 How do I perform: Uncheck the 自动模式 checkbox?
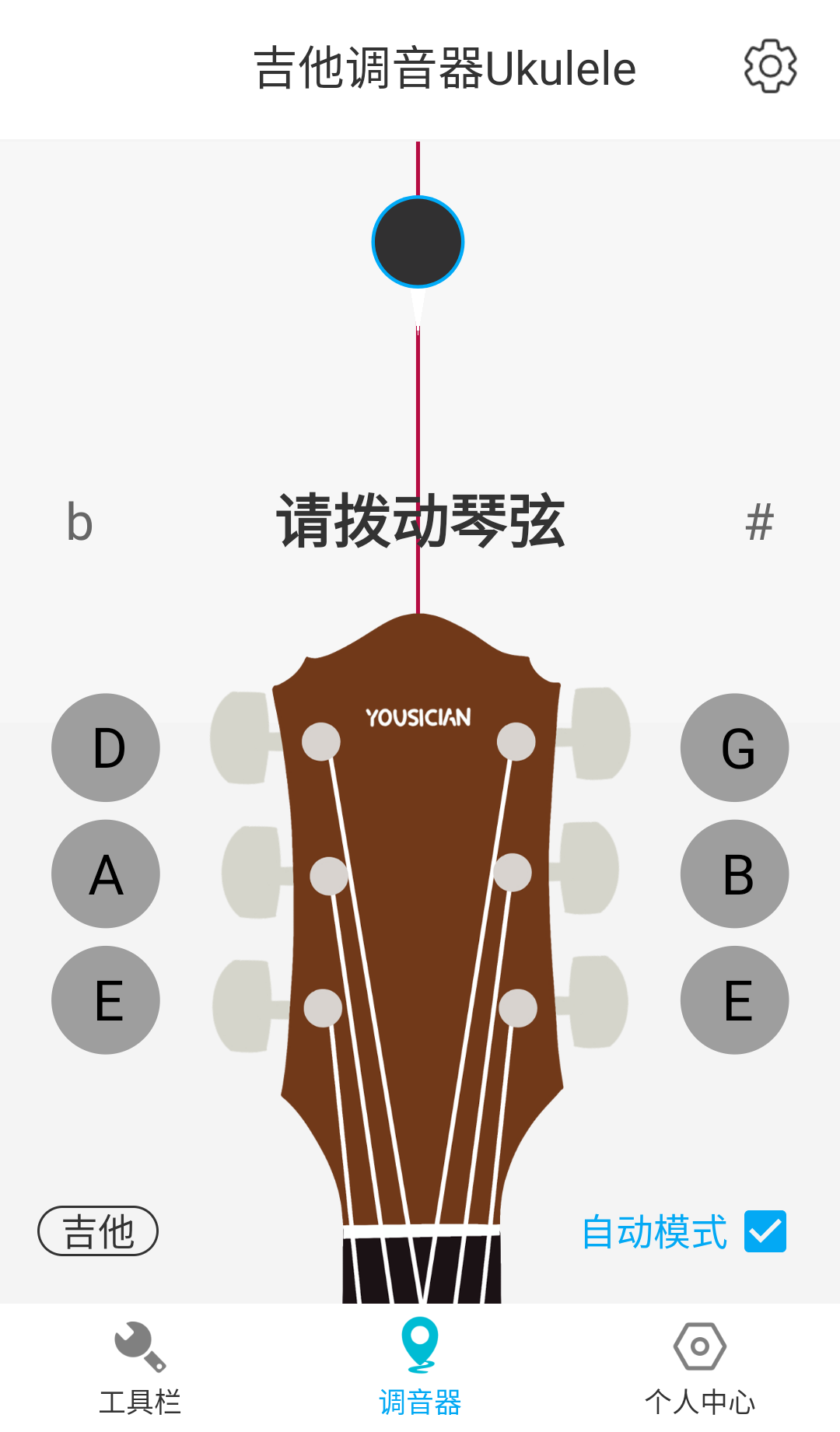(x=765, y=1231)
